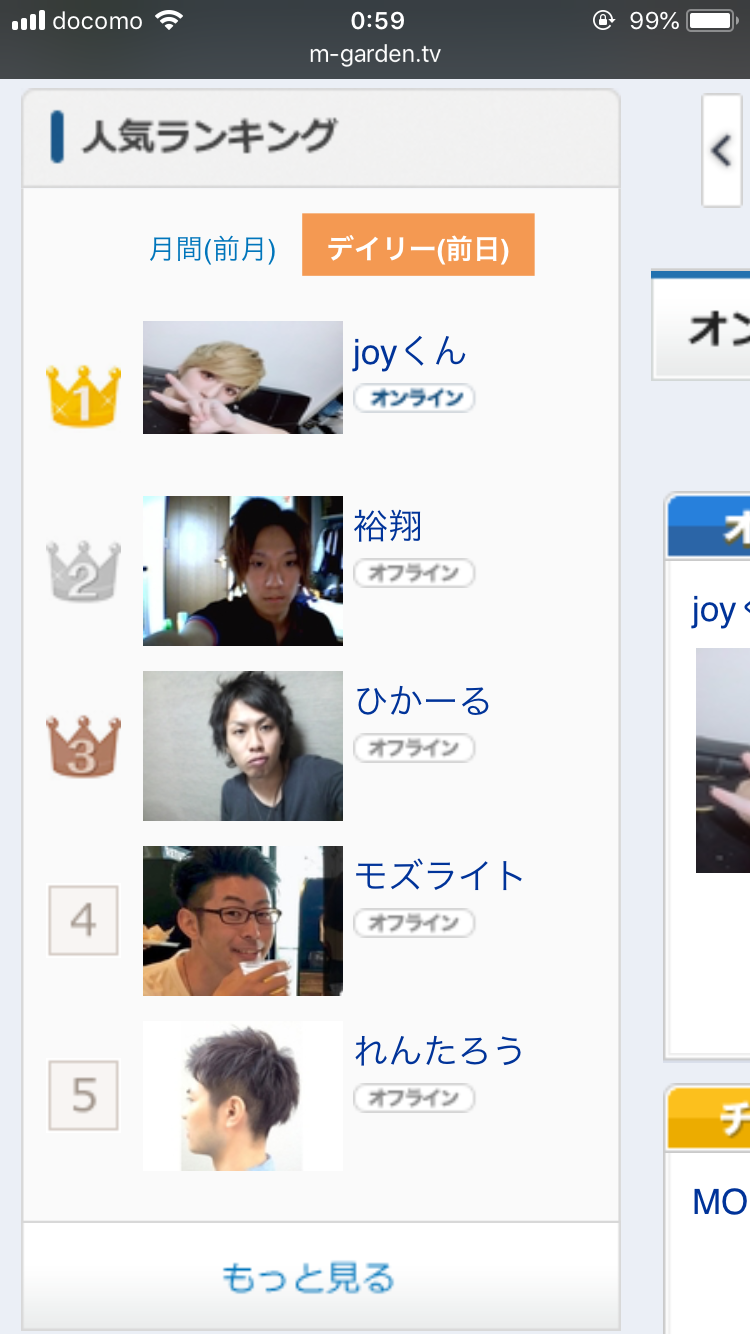The width and height of the screenshot is (750, 1334).
Task: Tap 裕翔's ranking photo
Action: tap(243, 571)
